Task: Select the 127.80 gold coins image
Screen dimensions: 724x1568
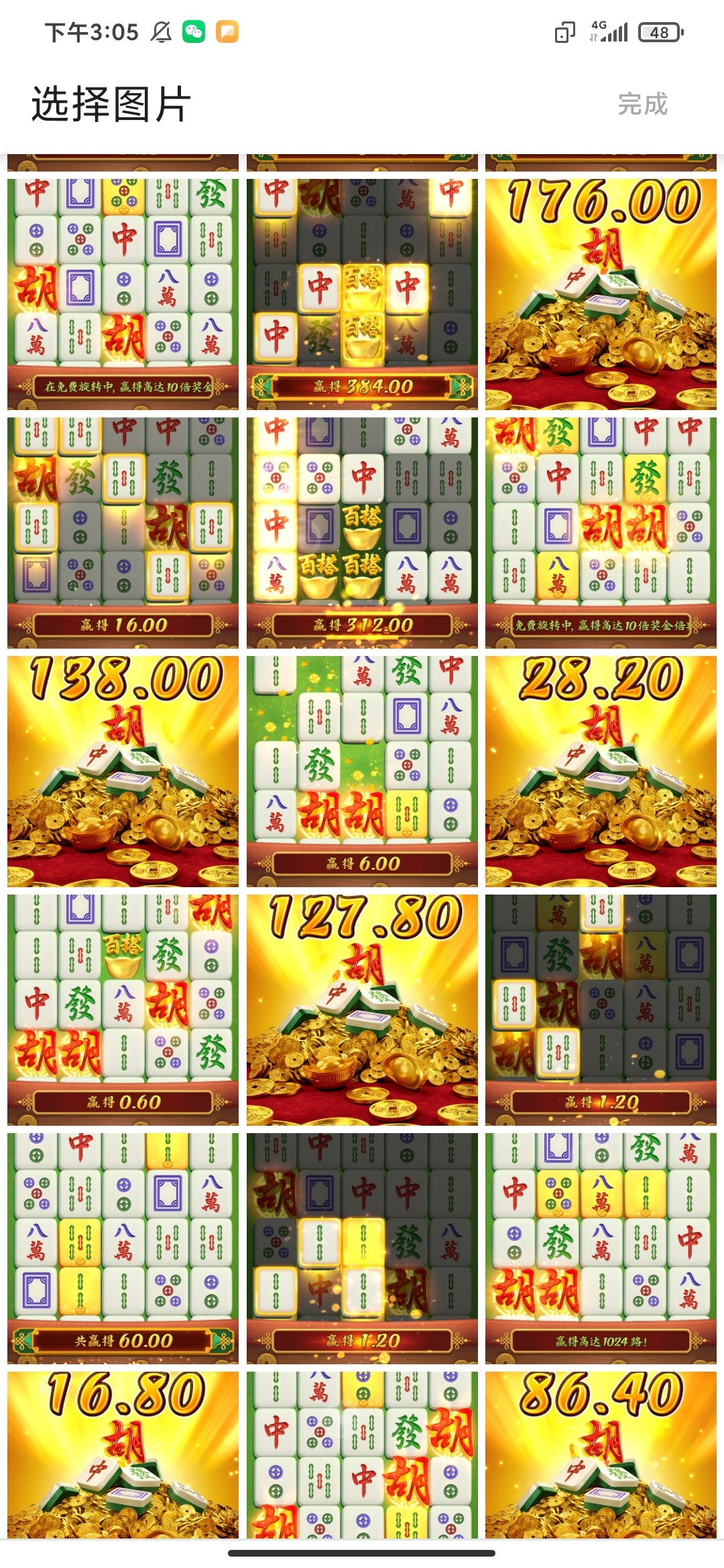Action: coord(362,1010)
